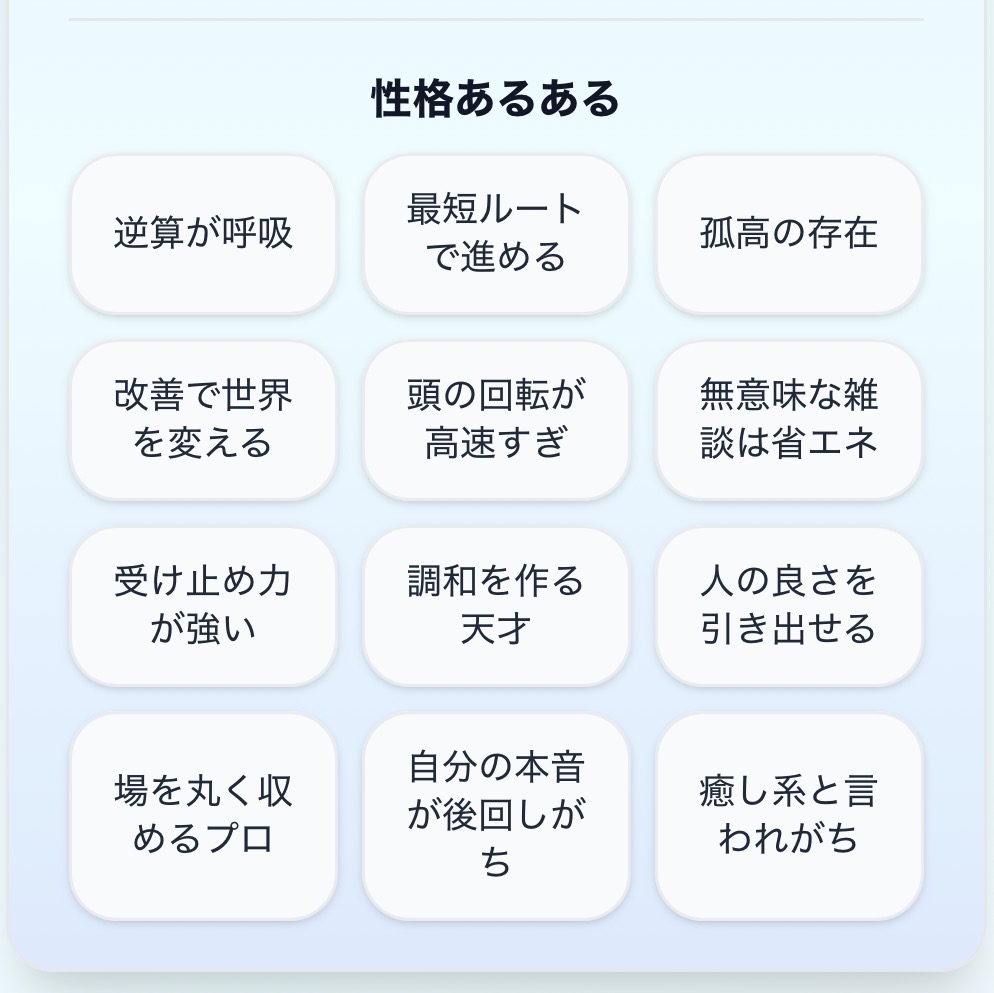The height and width of the screenshot is (993, 994).
Task: Tap the 逆算が呼吸 chip
Action: coord(203,234)
